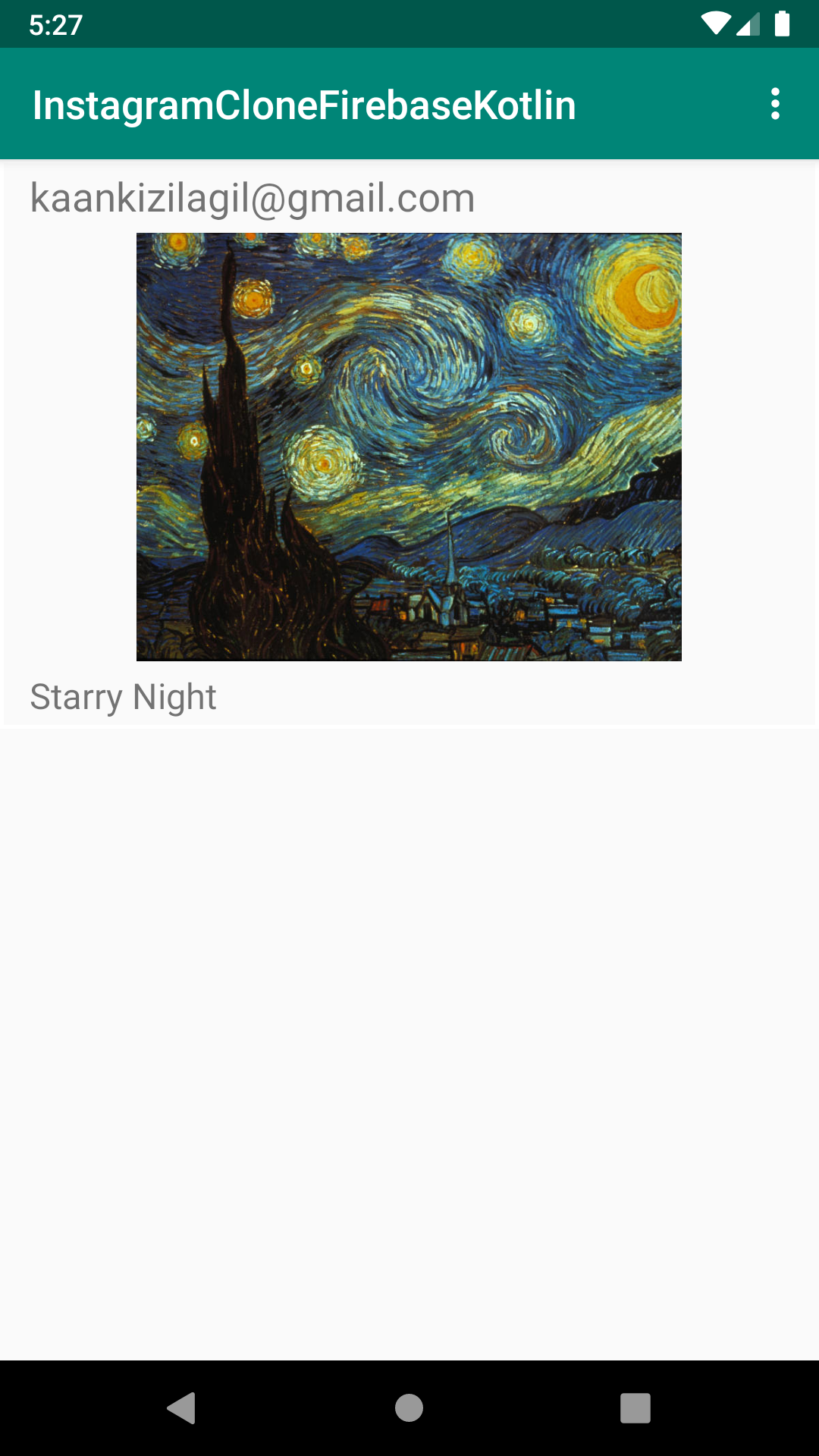Go to the home screen
The image size is (819, 1456).
(x=409, y=1408)
